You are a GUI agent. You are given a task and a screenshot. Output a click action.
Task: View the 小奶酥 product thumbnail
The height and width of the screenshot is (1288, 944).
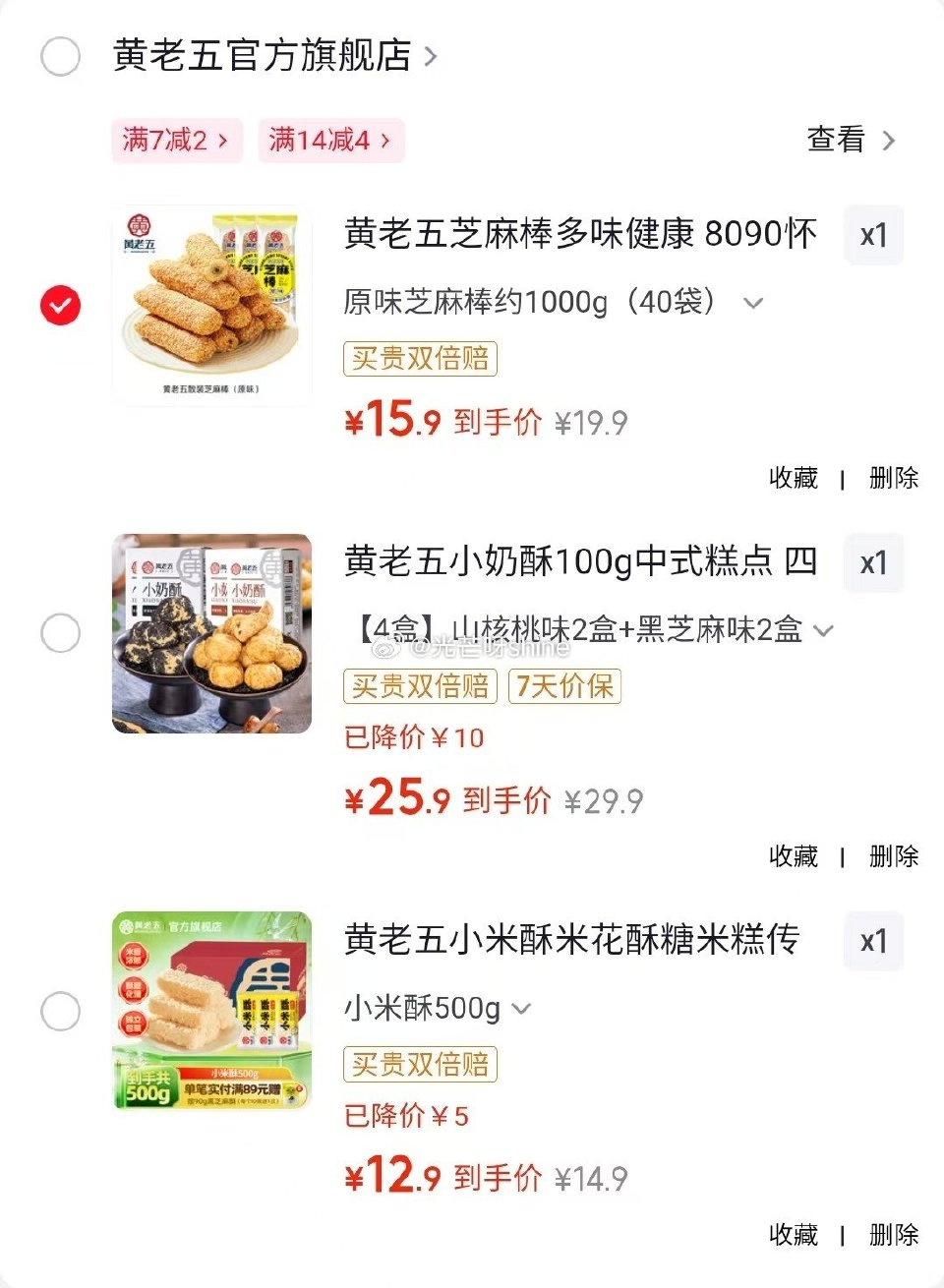209,632
